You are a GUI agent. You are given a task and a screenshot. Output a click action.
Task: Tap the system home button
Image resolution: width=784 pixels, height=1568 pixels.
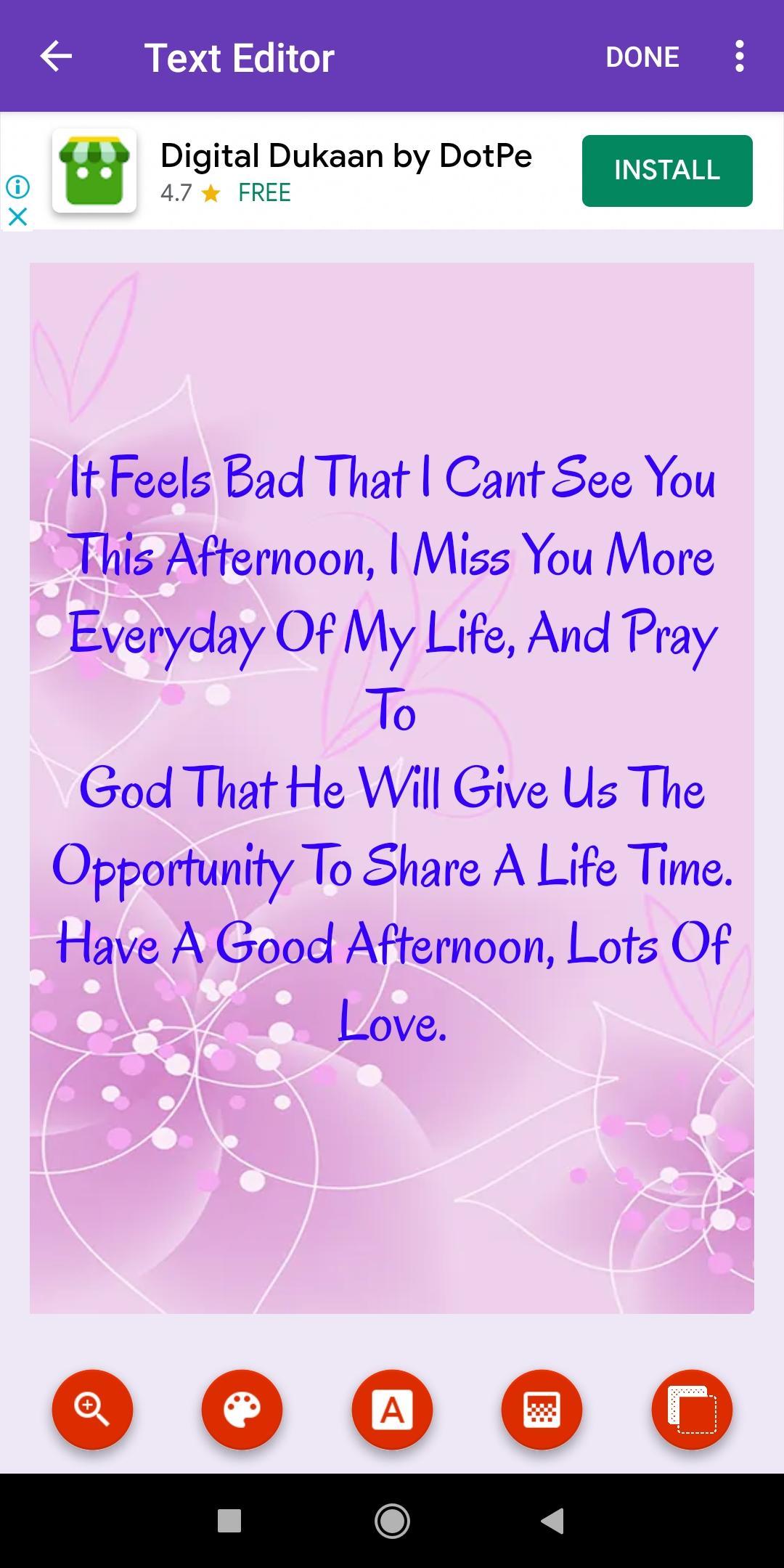(392, 1521)
